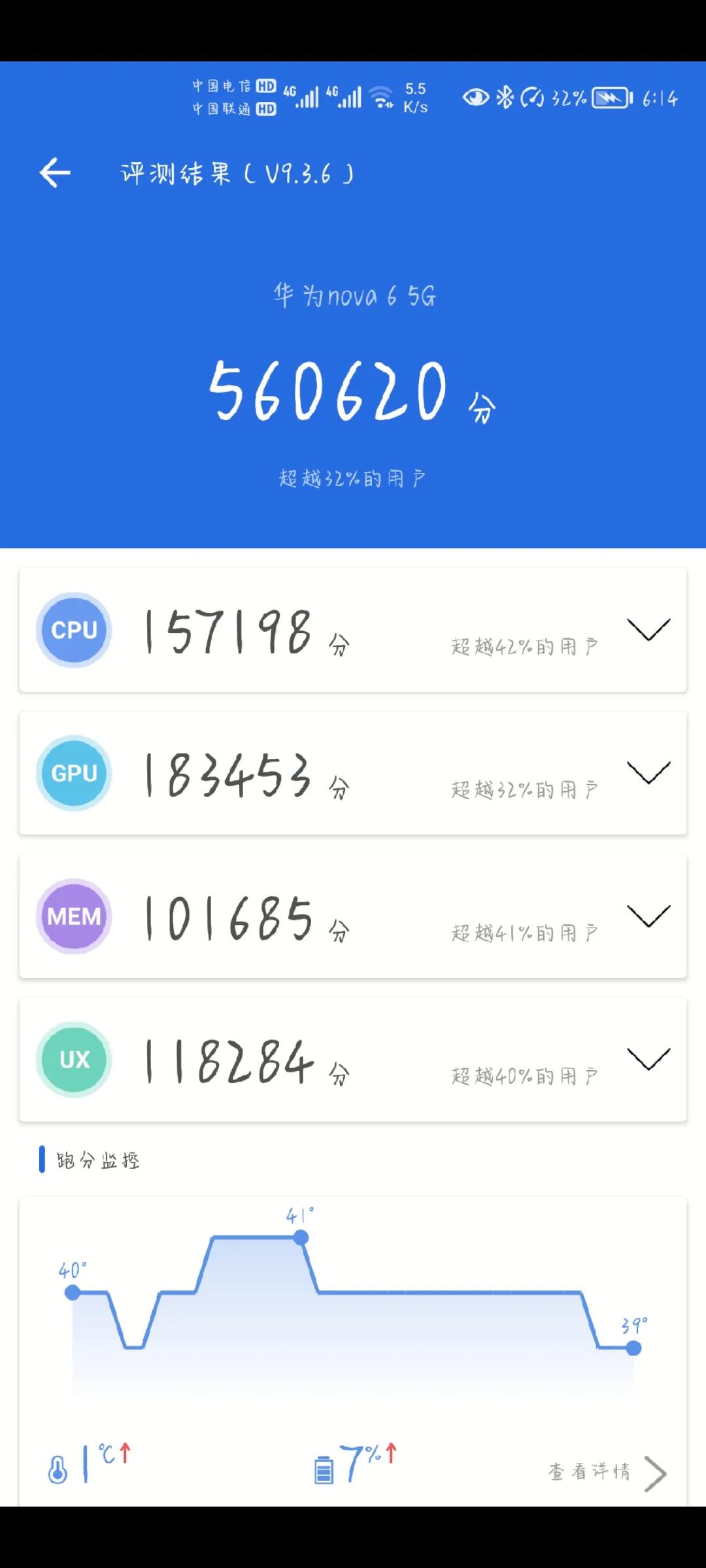
Task: Tap the back arrow to leave results
Action: (x=55, y=173)
